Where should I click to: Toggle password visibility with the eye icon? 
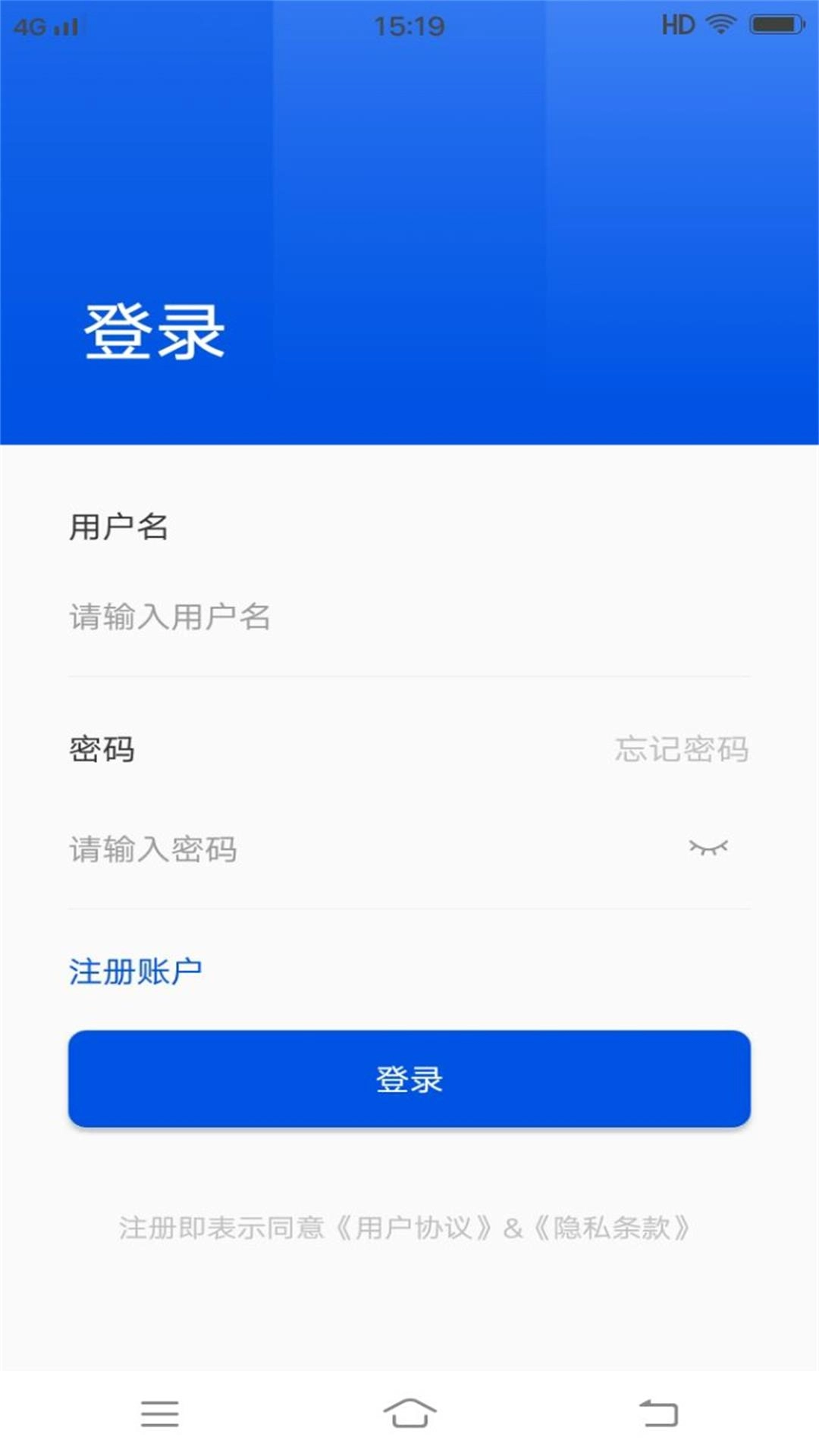pyautogui.click(x=710, y=848)
